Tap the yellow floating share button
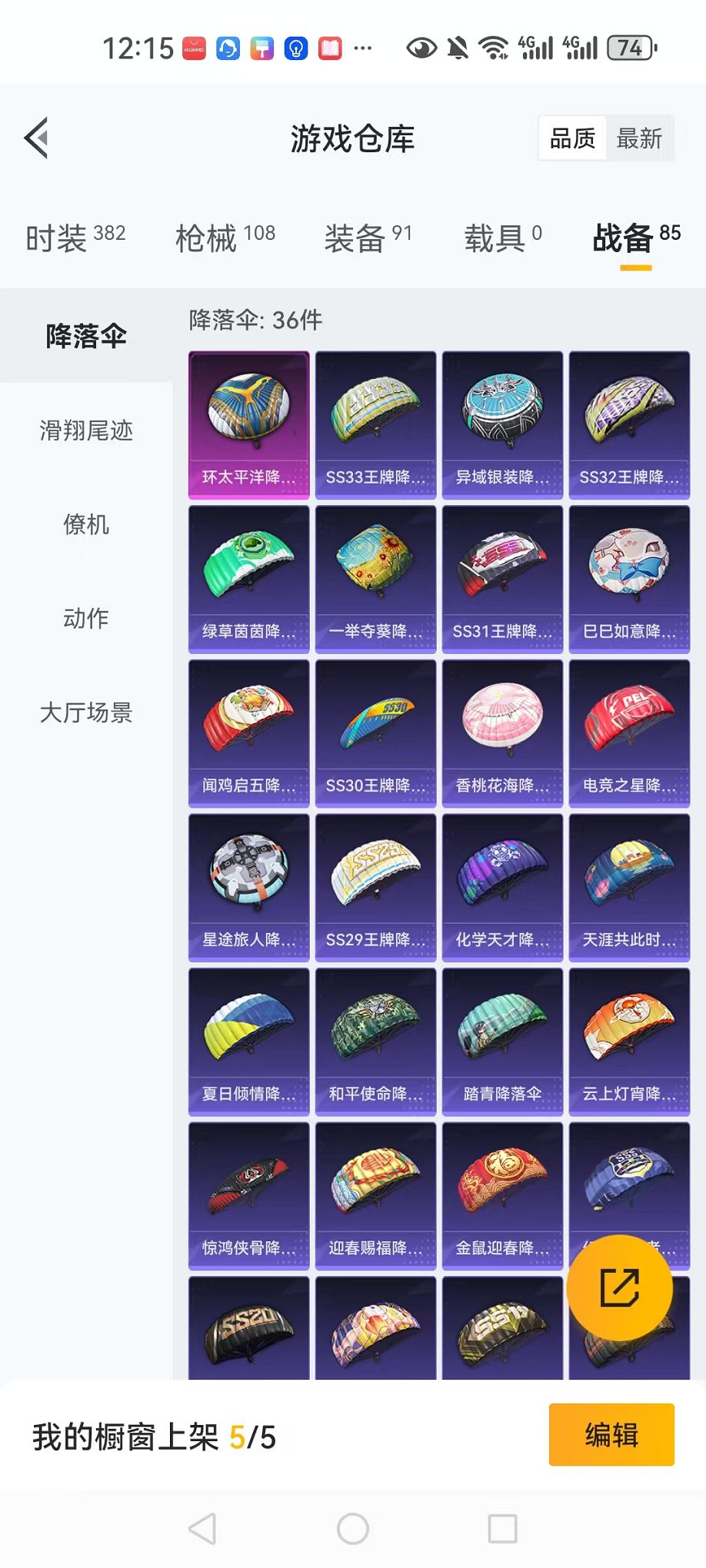 click(620, 1288)
